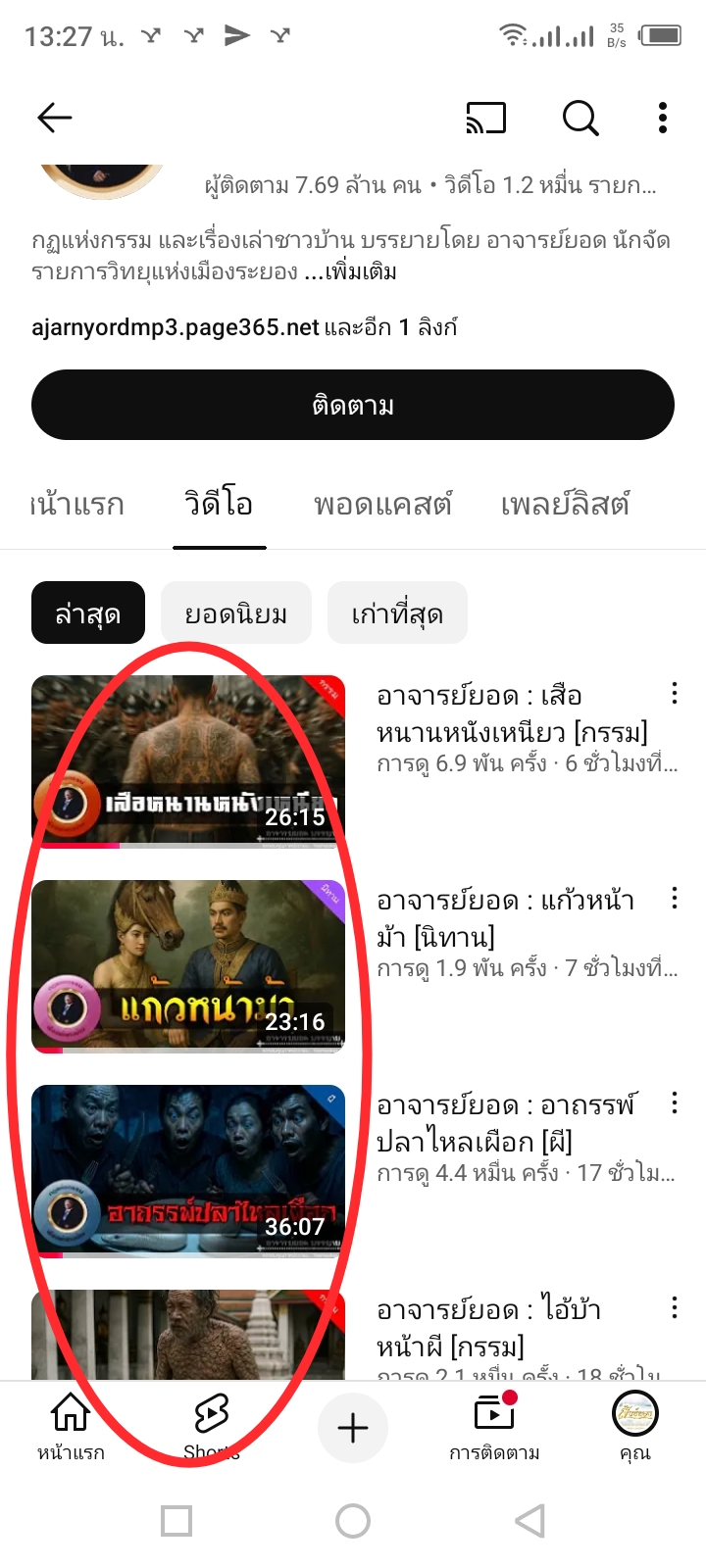Tap the create plus button

353,1428
